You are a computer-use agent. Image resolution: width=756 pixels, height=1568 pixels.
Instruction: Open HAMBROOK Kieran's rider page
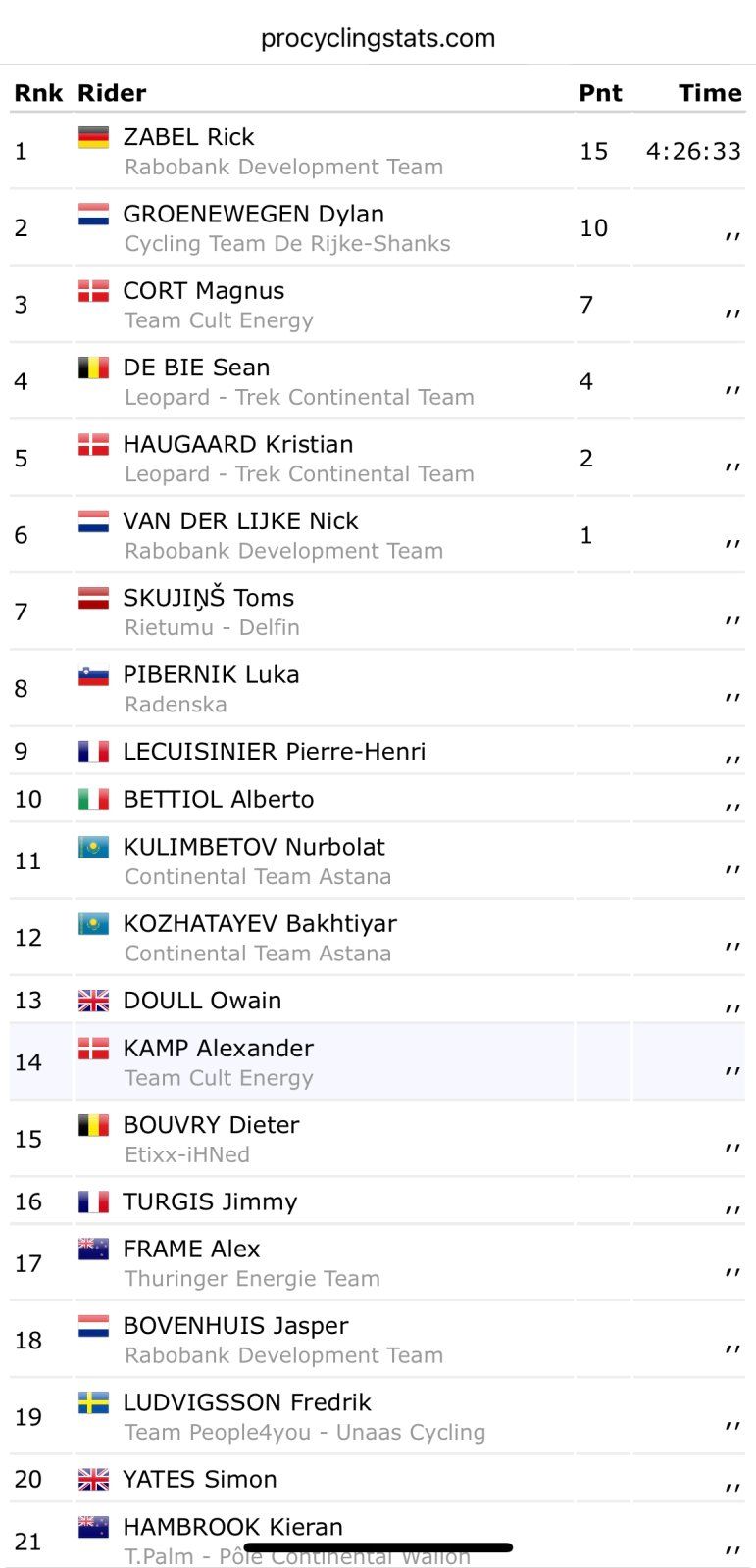pos(232,1526)
